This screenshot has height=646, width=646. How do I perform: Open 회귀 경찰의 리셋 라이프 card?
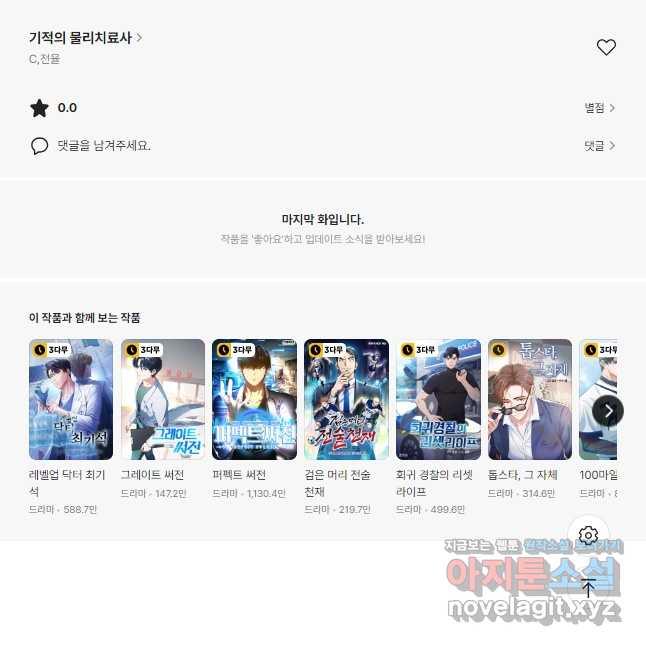438,399
